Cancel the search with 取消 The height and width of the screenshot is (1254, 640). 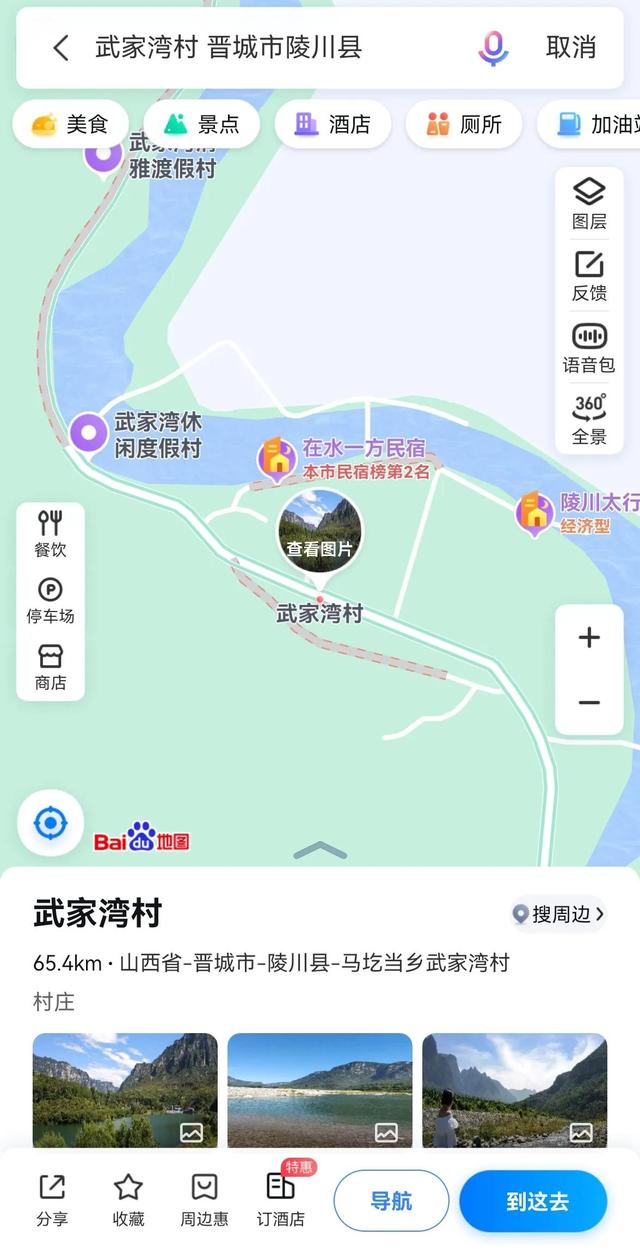571,47
